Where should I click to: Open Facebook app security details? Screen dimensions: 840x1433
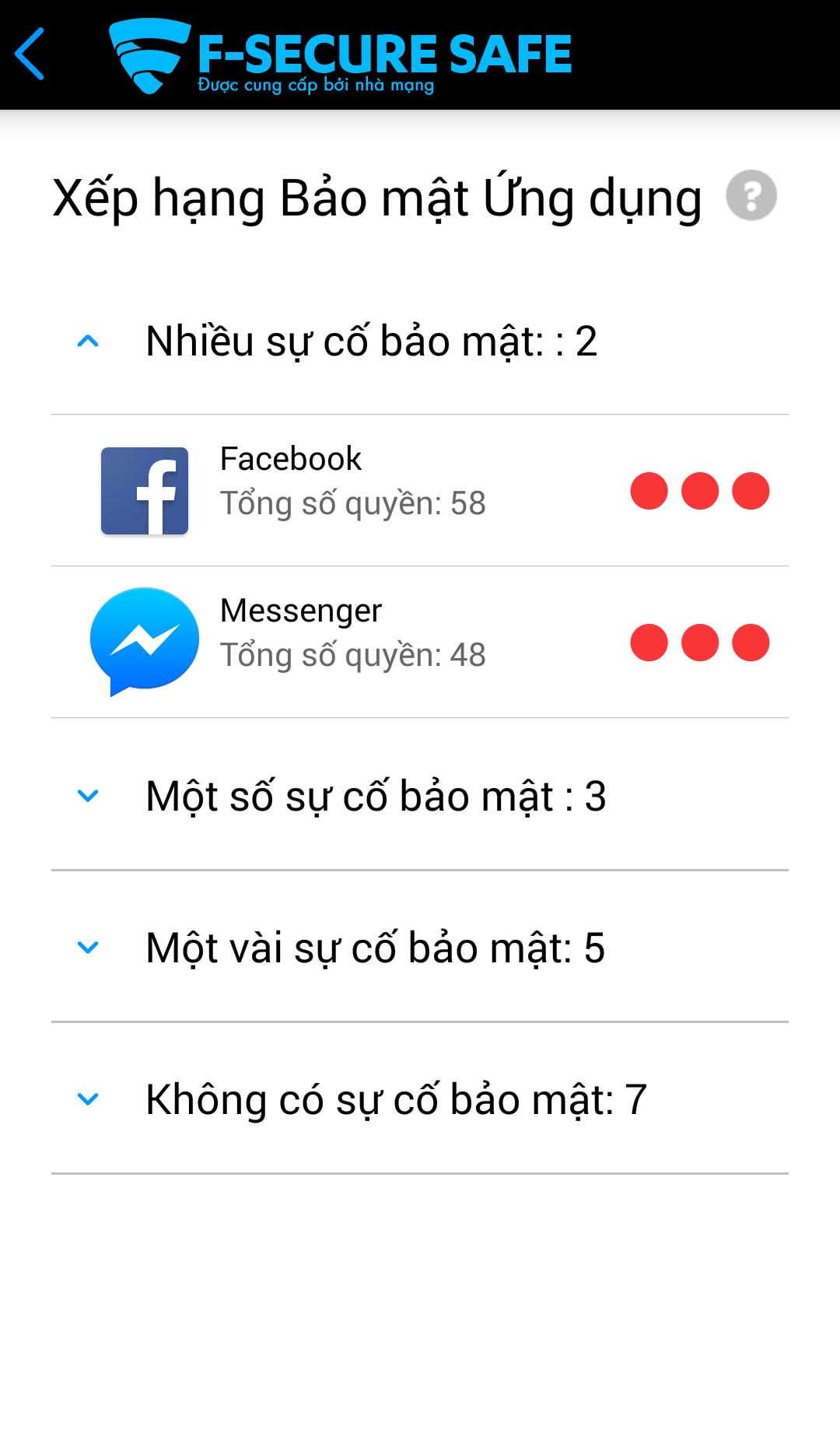pos(420,490)
